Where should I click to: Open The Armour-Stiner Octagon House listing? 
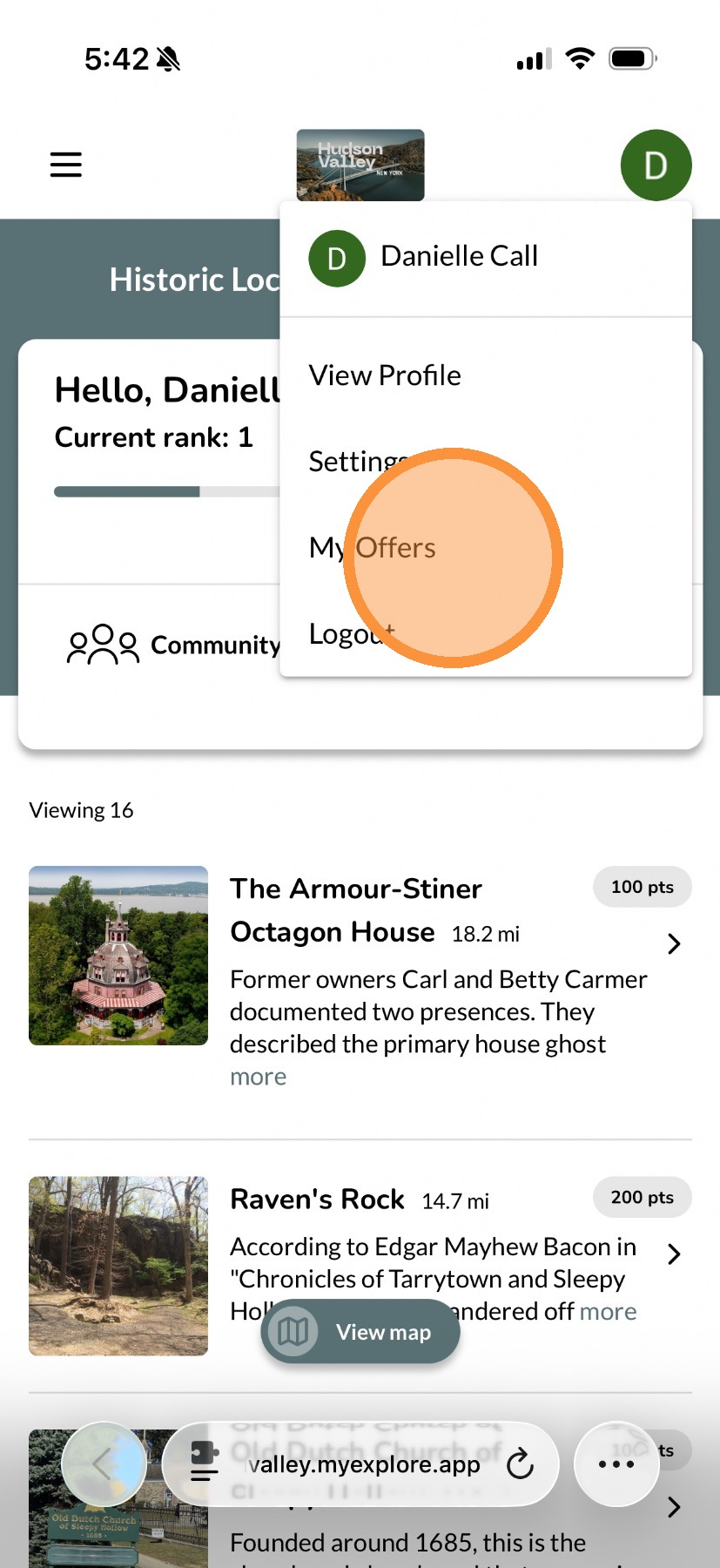tap(673, 943)
